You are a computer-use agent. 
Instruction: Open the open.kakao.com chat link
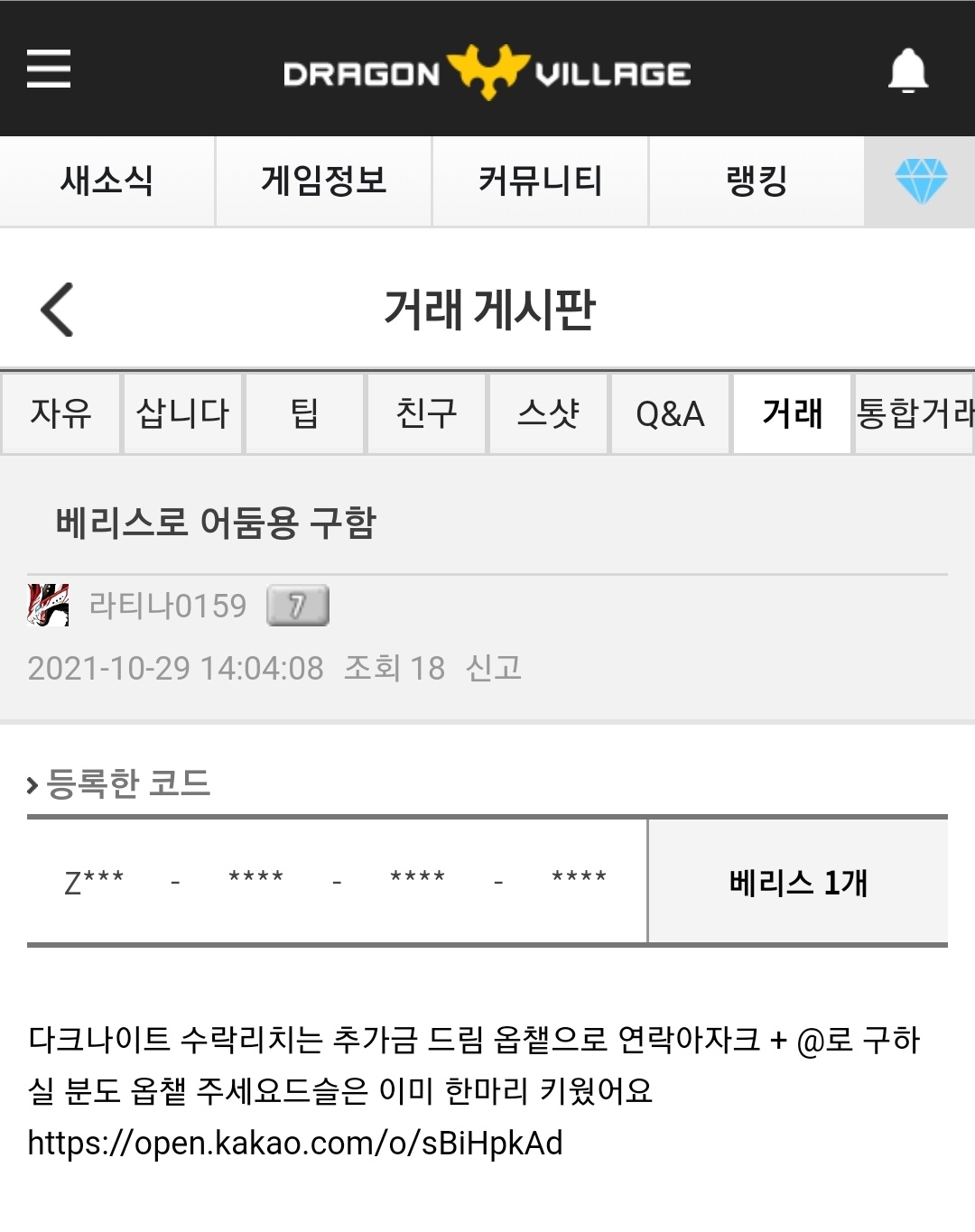(295, 1143)
